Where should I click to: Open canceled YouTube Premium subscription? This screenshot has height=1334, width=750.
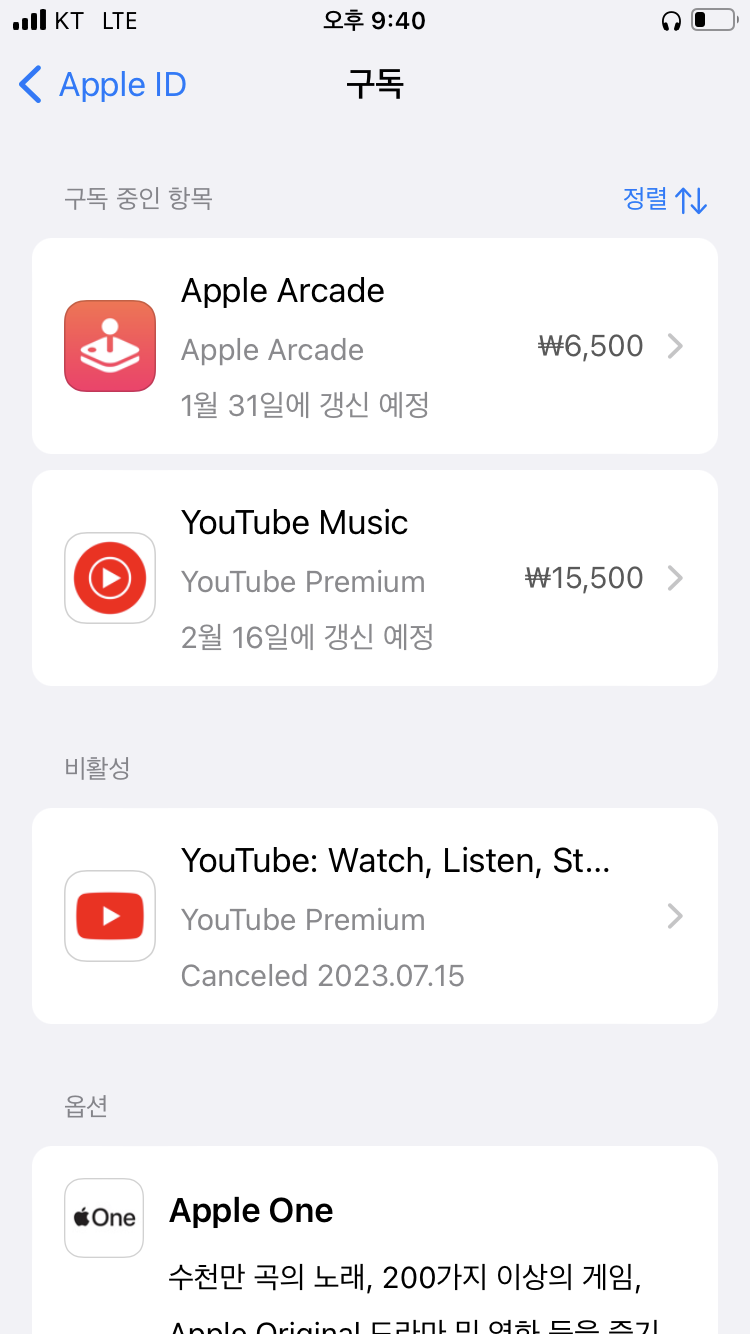coord(375,916)
